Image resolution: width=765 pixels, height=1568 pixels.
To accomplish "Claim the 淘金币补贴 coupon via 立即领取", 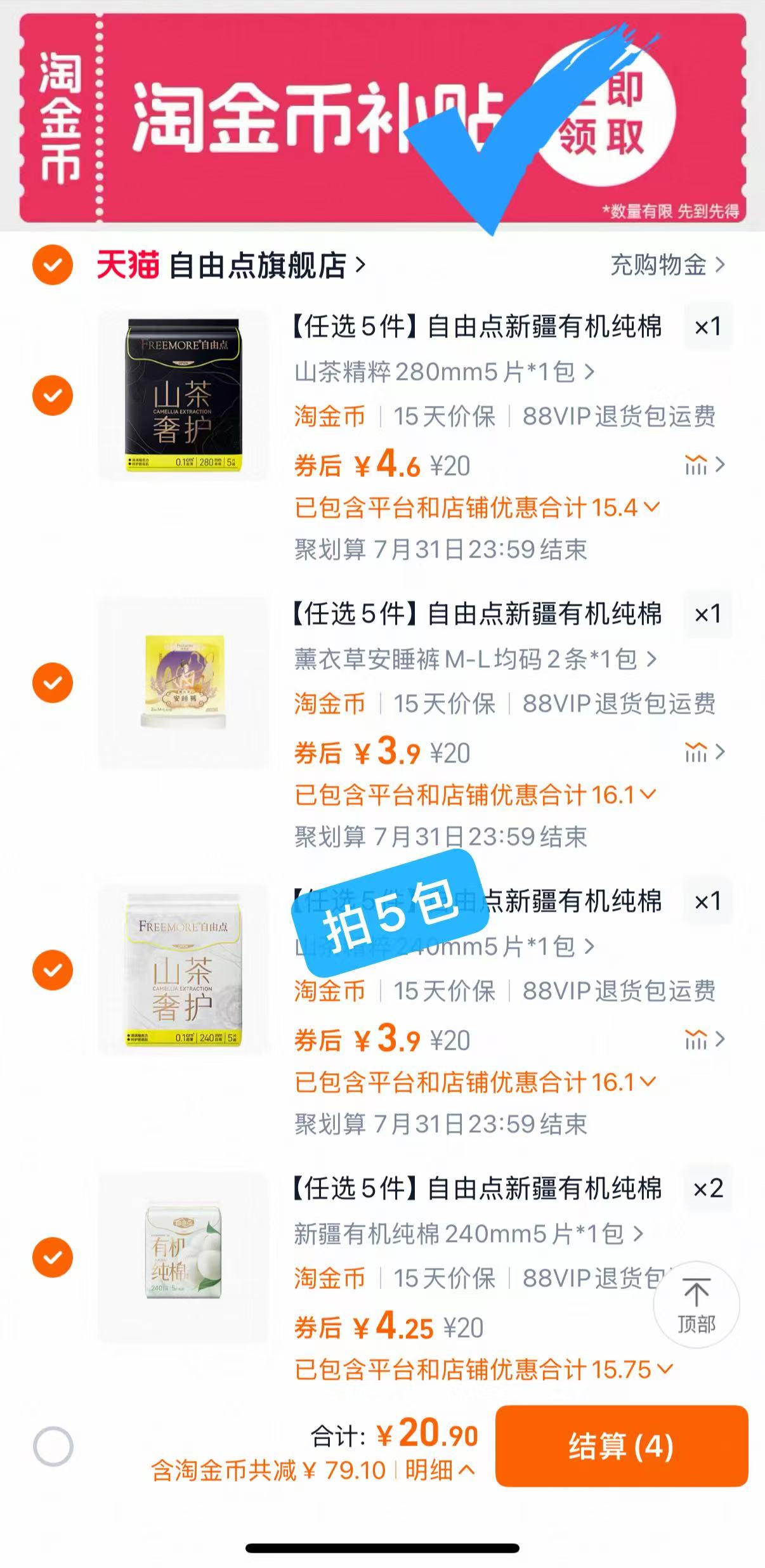I will click(601, 114).
